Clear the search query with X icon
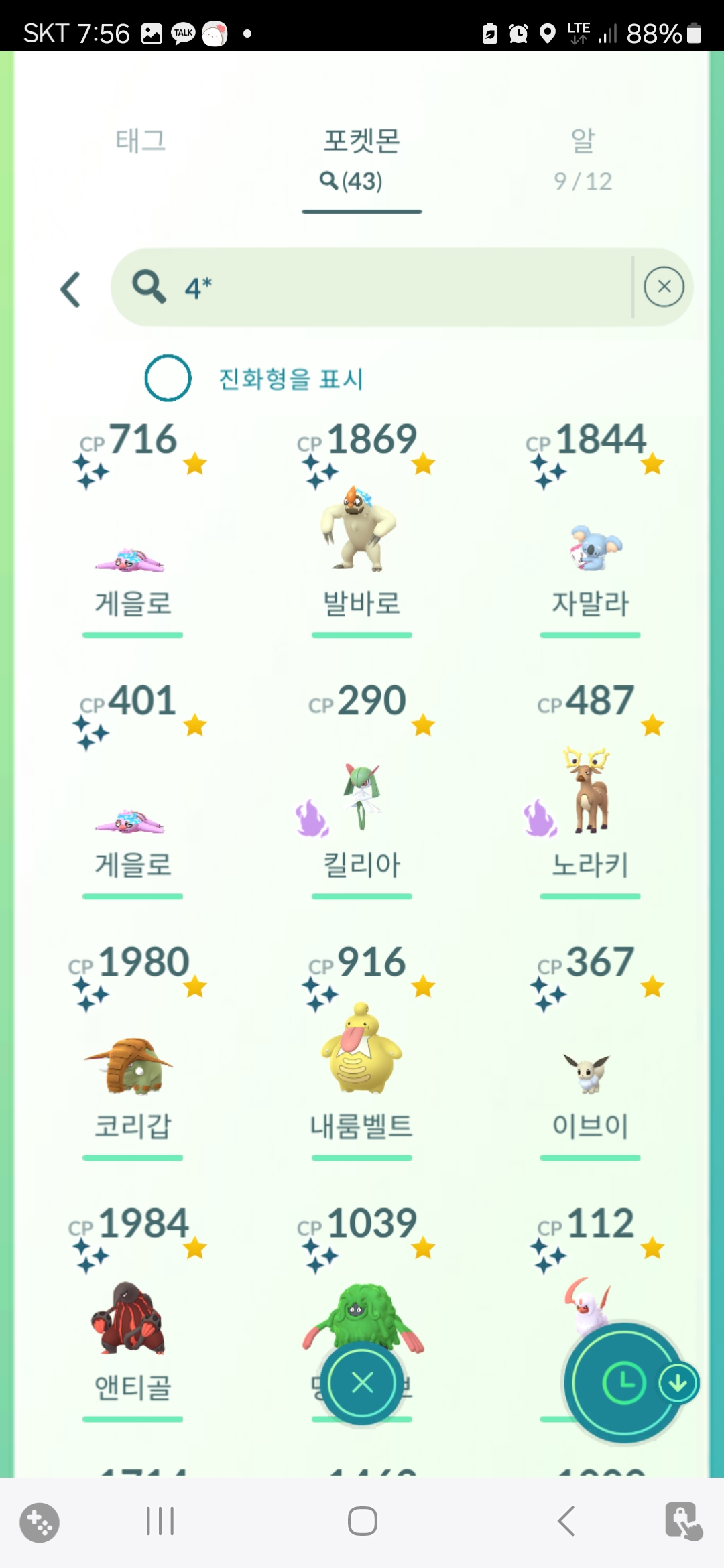This screenshot has height=1568, width=724. coord(664,287)
